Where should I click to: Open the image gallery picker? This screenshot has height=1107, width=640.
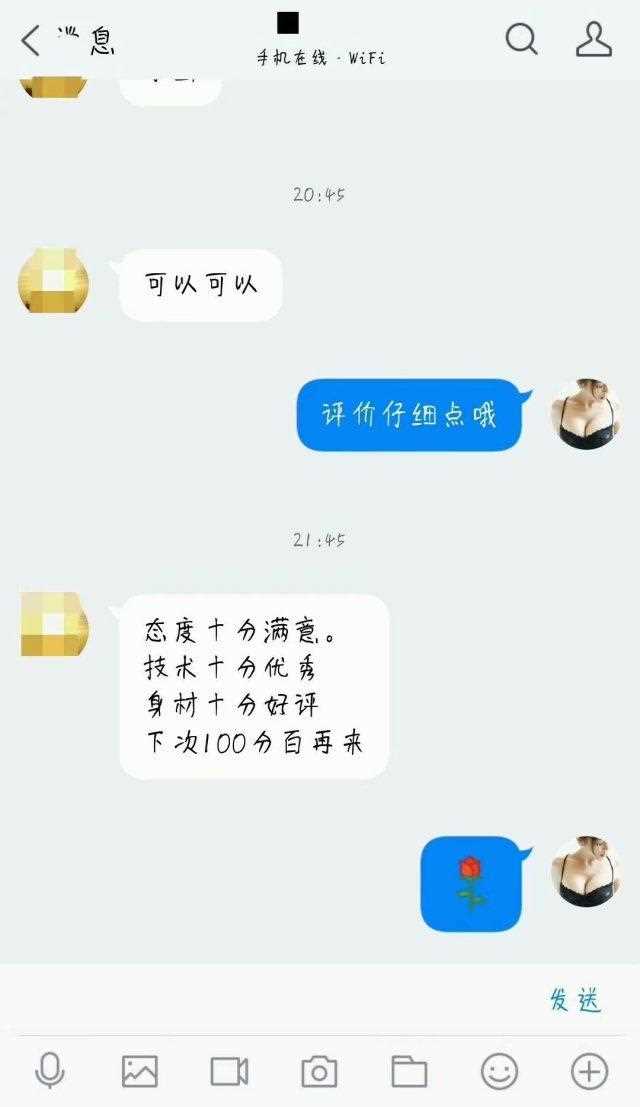tap(139, 1071)
